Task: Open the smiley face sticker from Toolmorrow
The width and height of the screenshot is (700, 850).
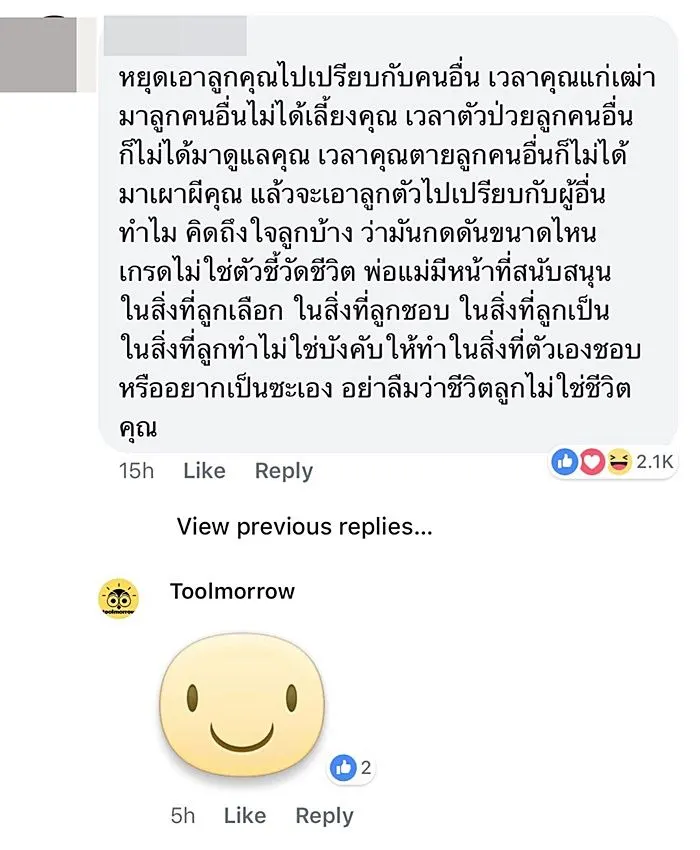Action: coord(243,706)
